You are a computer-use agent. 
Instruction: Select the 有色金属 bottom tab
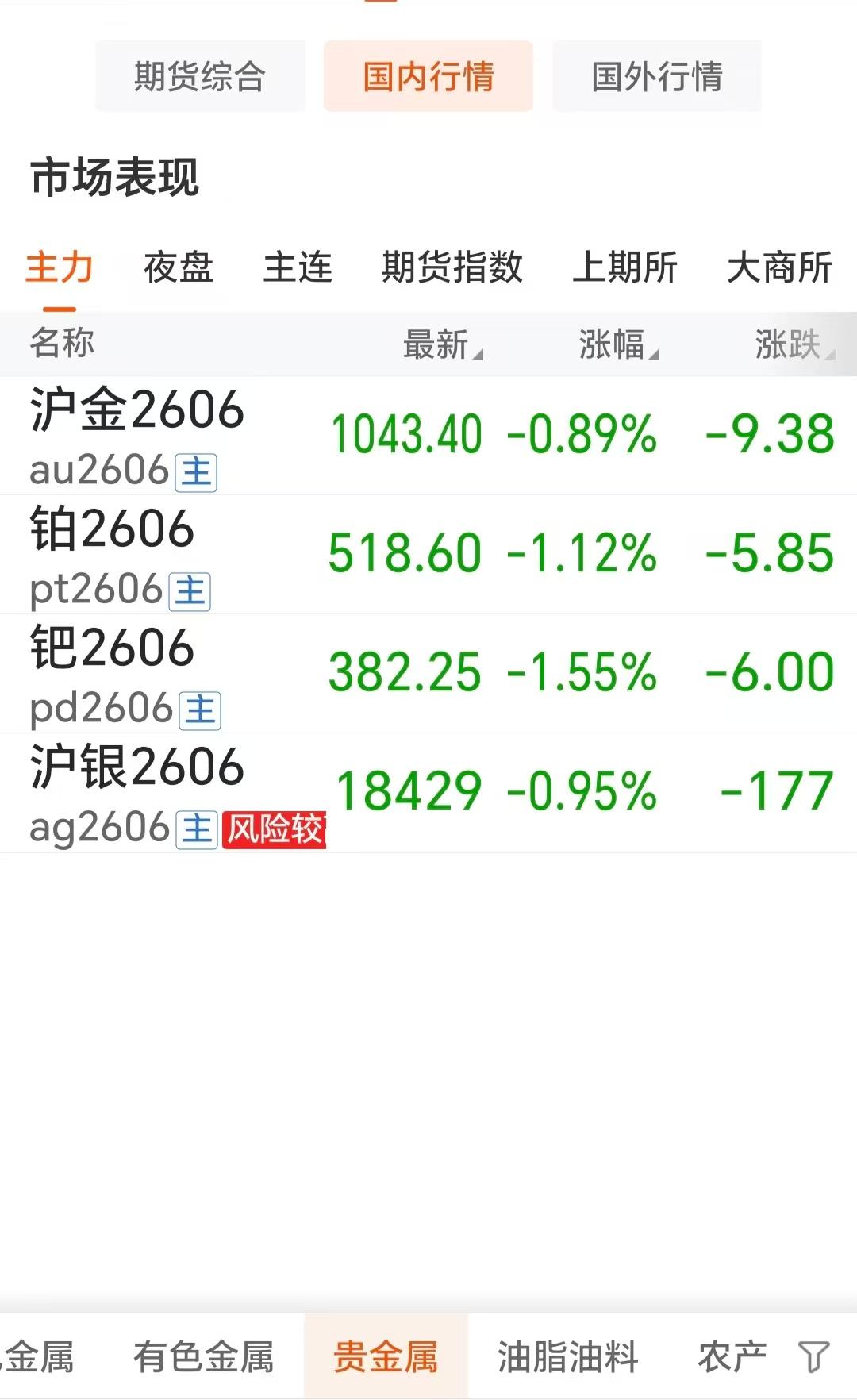click(x=206, y=1357)
